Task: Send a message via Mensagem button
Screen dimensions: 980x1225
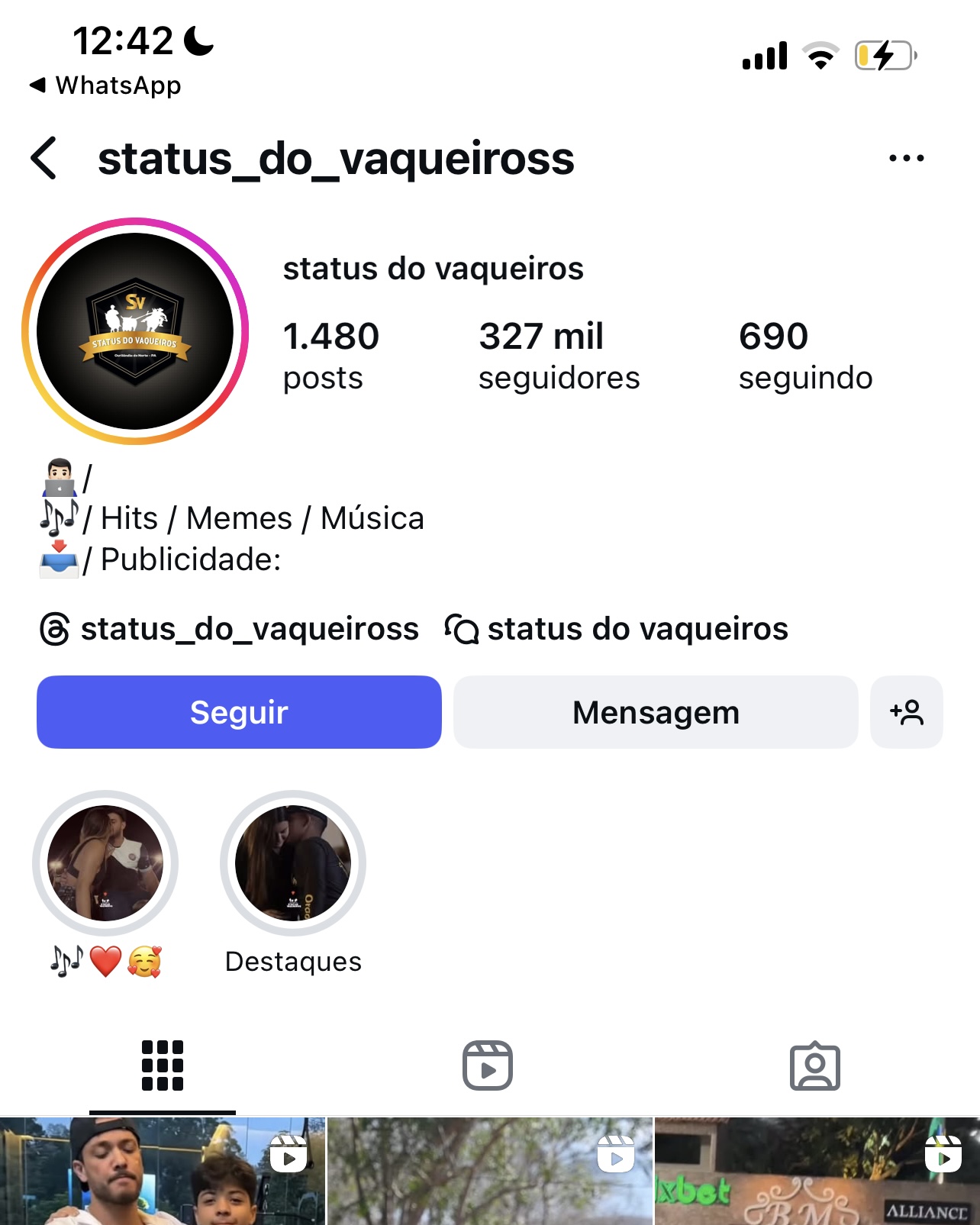Action: (656, 712)
